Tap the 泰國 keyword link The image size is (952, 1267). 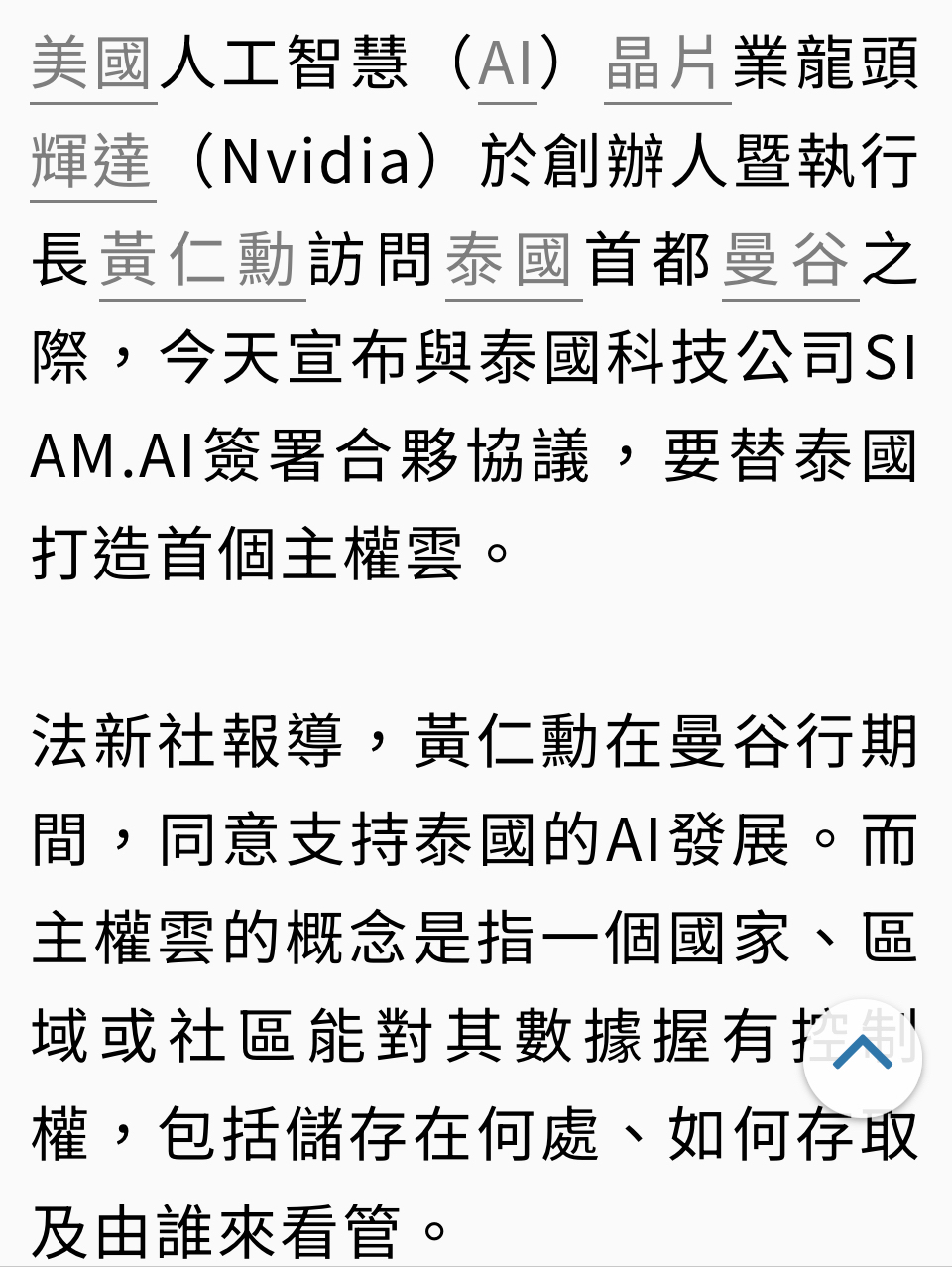[514, 261]
